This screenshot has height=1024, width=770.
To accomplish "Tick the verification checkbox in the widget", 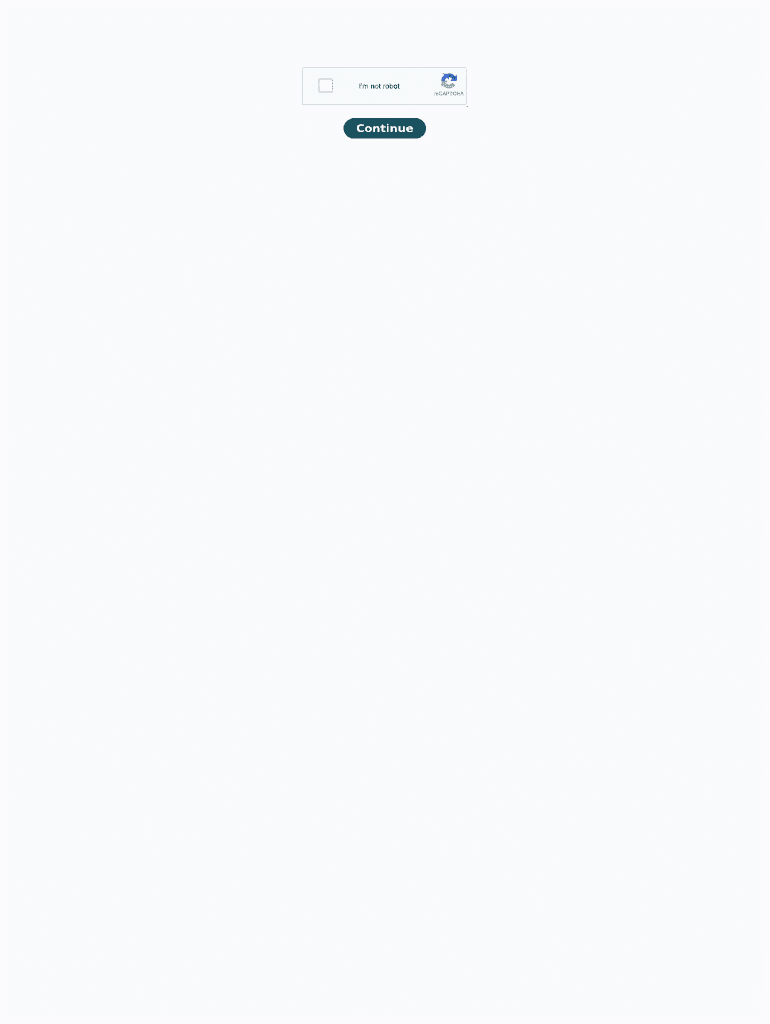I will 325,85.
